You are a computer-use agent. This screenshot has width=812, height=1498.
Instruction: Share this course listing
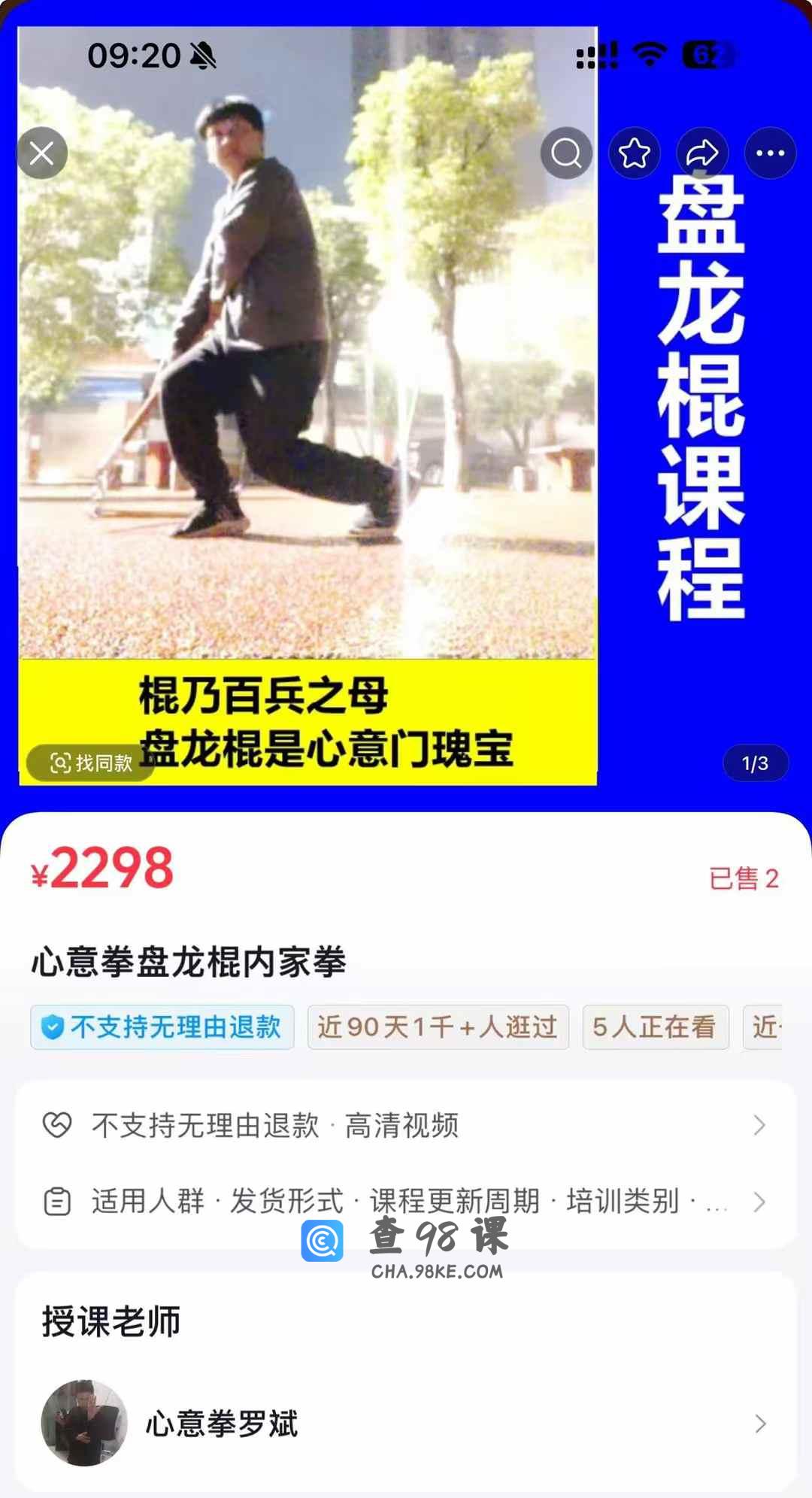[x=701, y=153]
